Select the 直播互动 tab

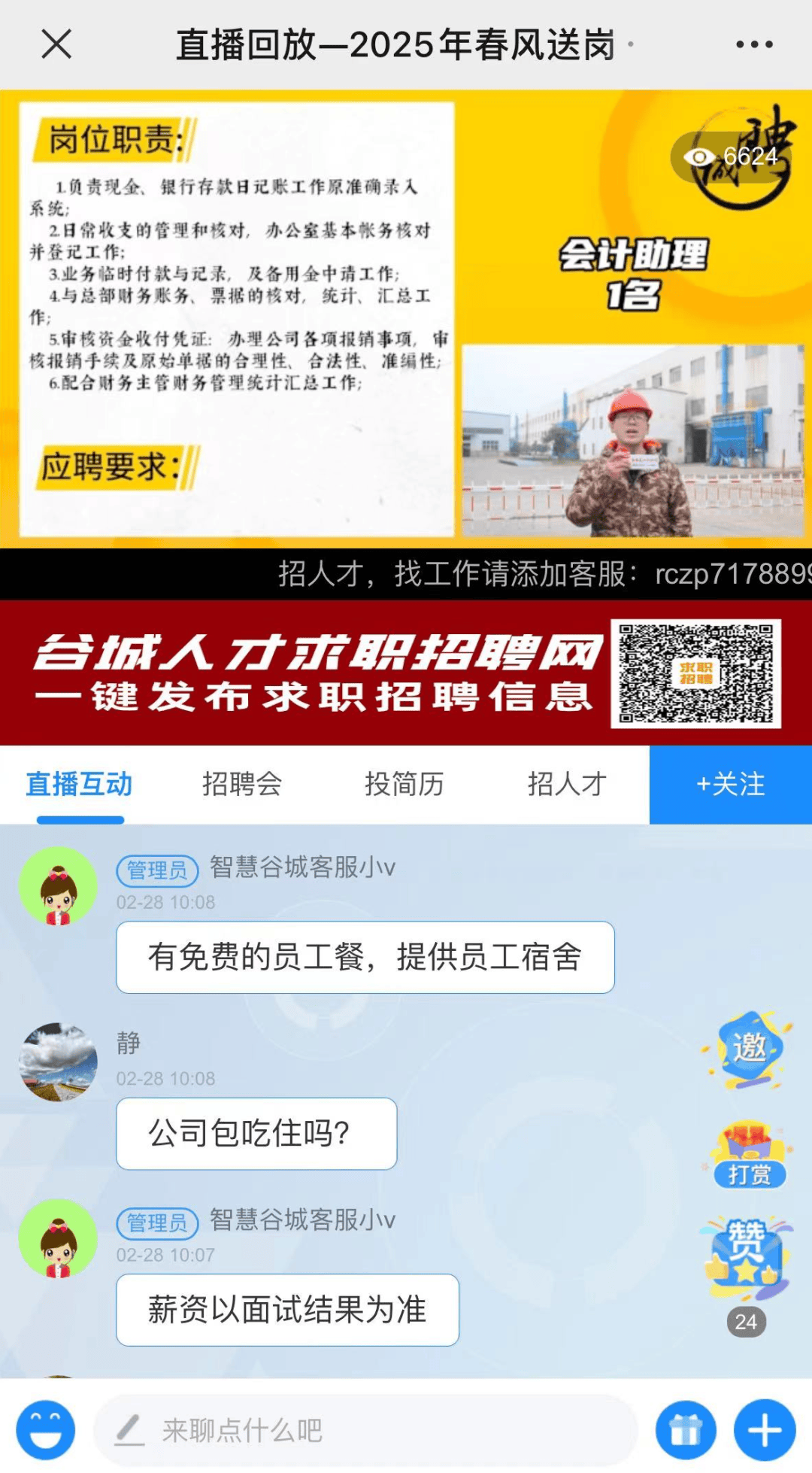80,785
